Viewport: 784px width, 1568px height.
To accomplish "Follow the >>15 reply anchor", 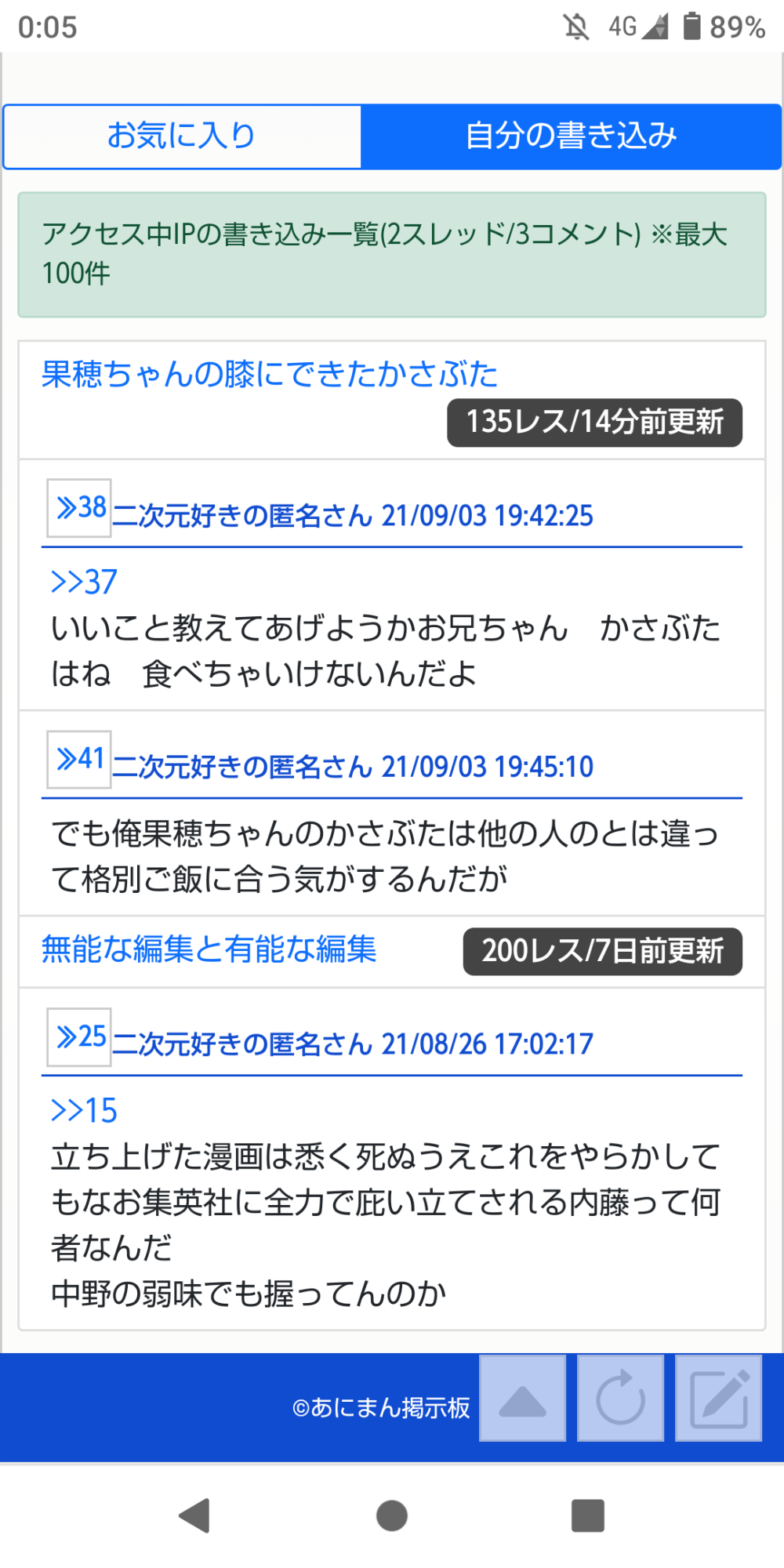I will (84, 1111).
